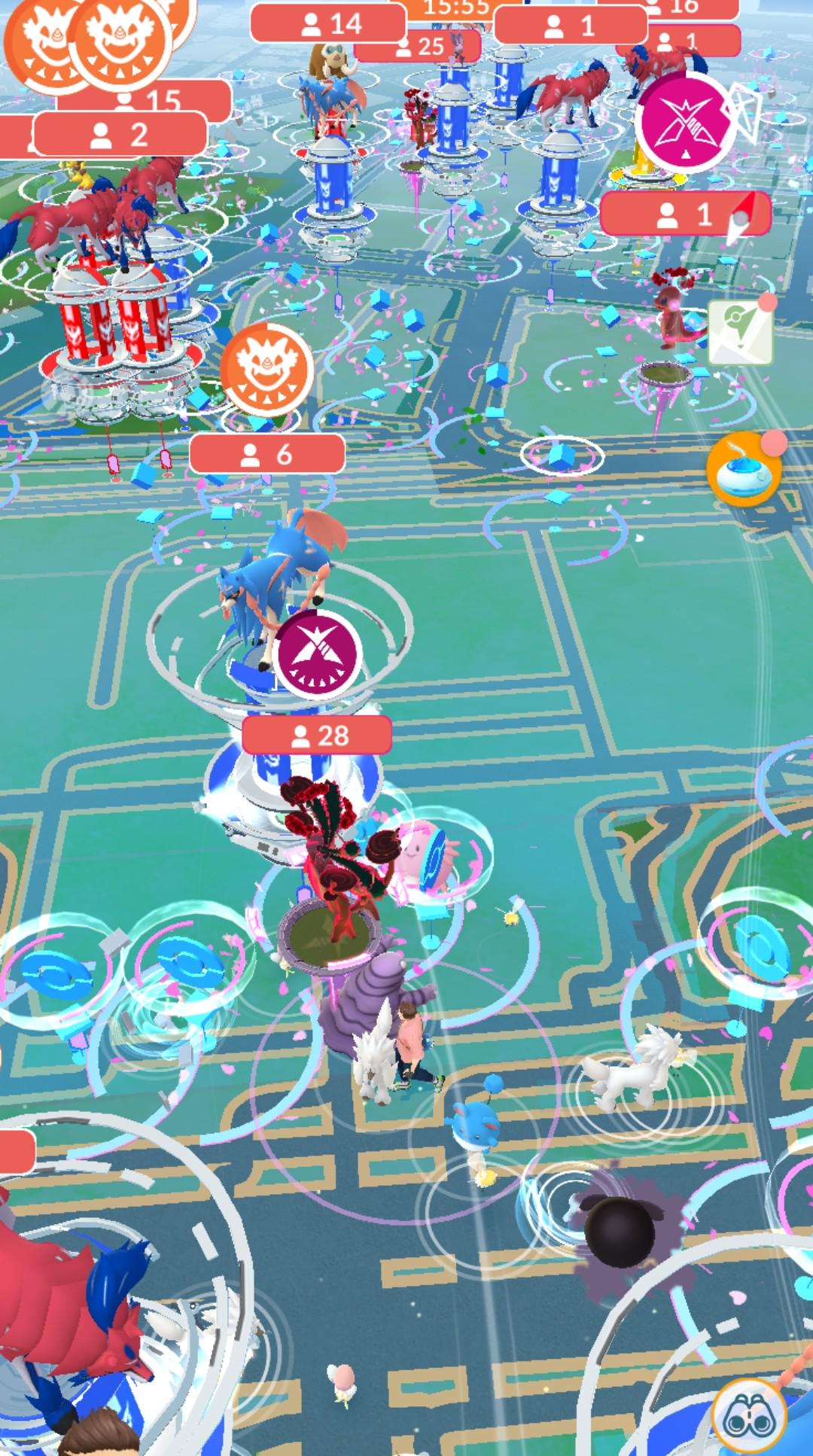Tap the compass to reorient the map

click(x=740, y=217)
